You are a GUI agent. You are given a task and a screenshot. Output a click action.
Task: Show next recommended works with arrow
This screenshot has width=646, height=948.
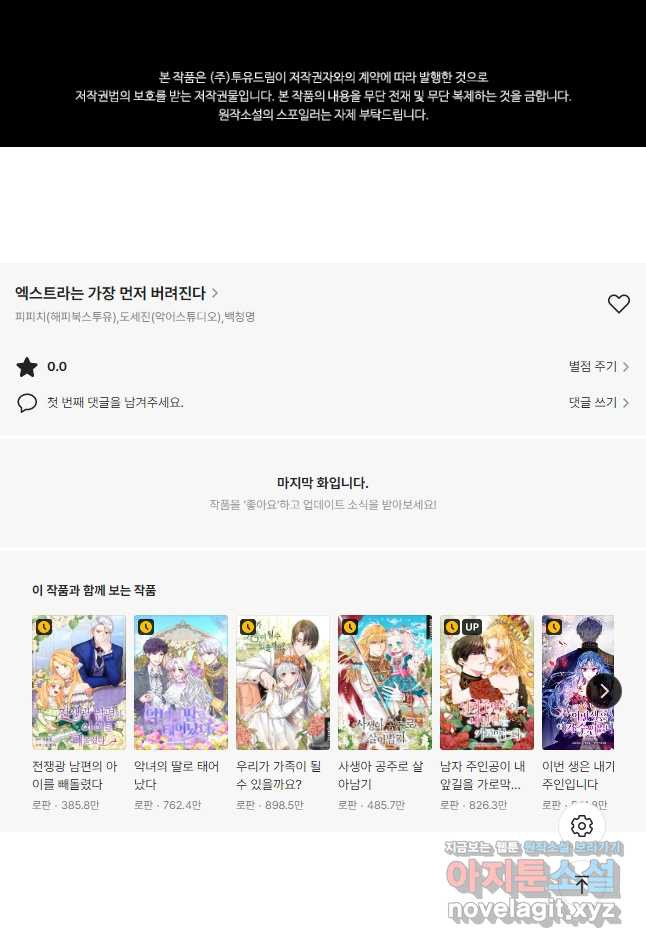coord(604,690)
